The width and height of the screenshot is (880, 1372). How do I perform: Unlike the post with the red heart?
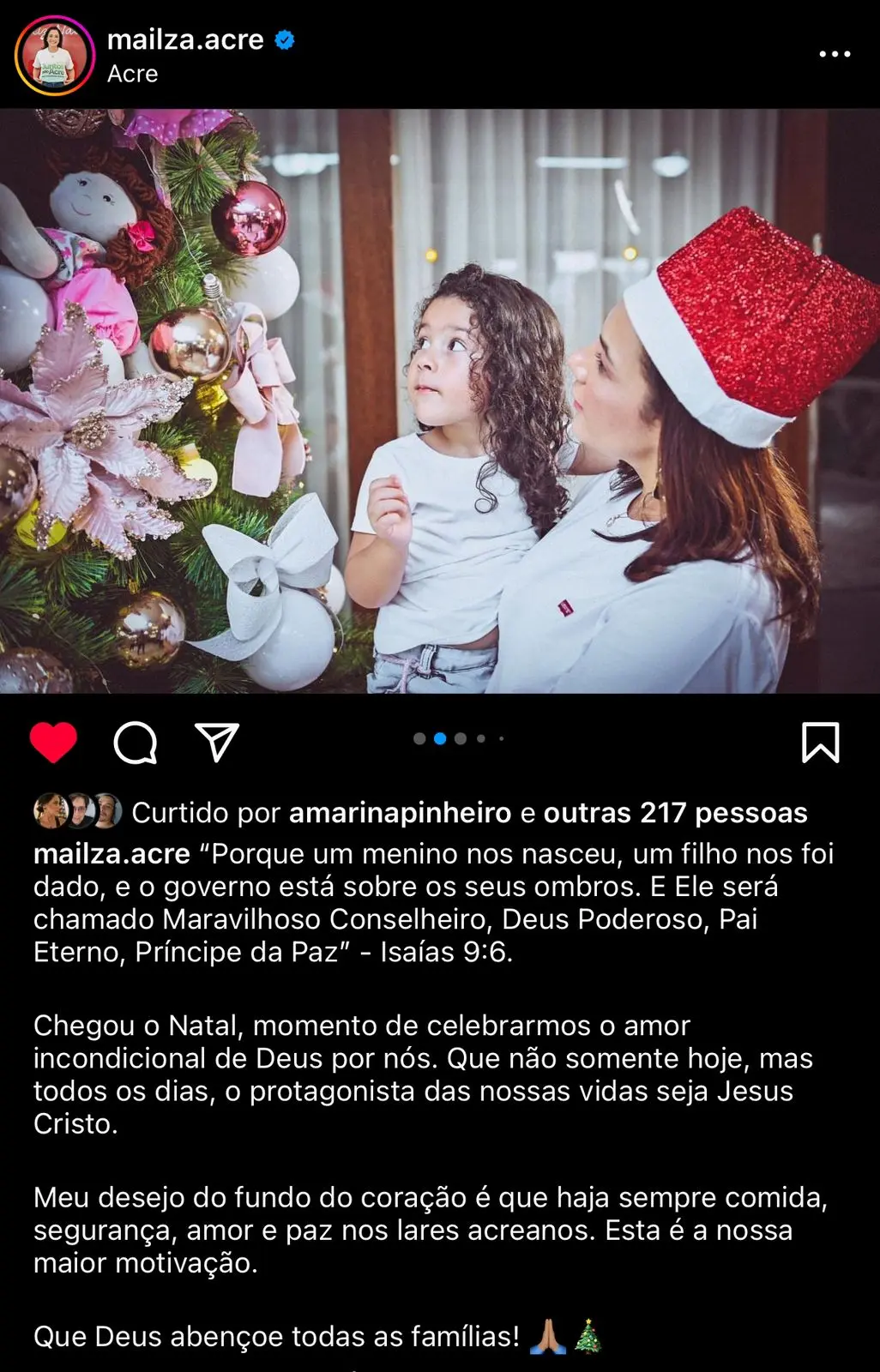[x=53, y=742]
